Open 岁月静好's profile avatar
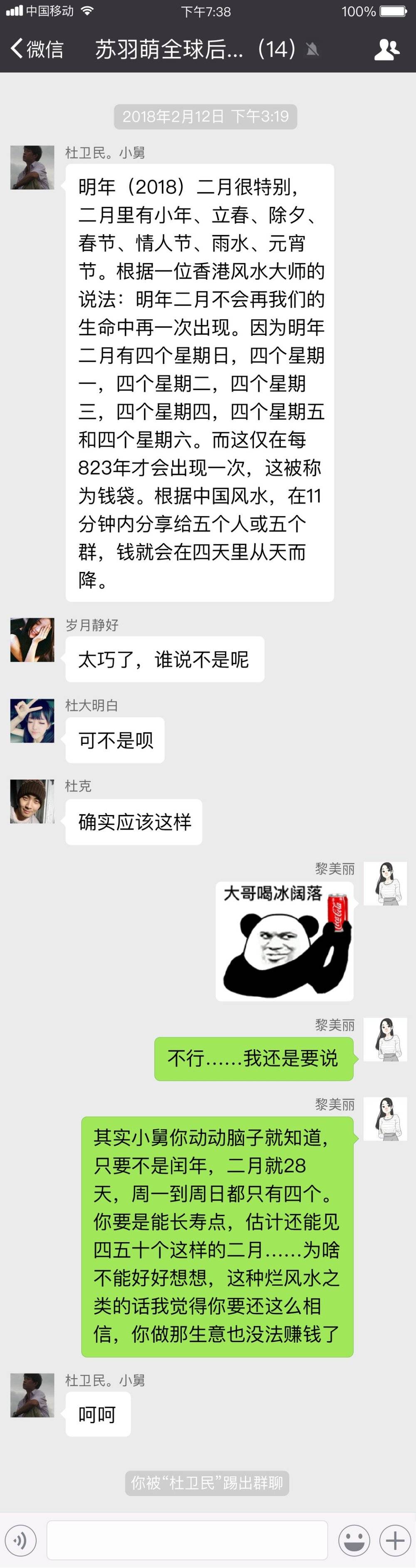 click(32, 640)
